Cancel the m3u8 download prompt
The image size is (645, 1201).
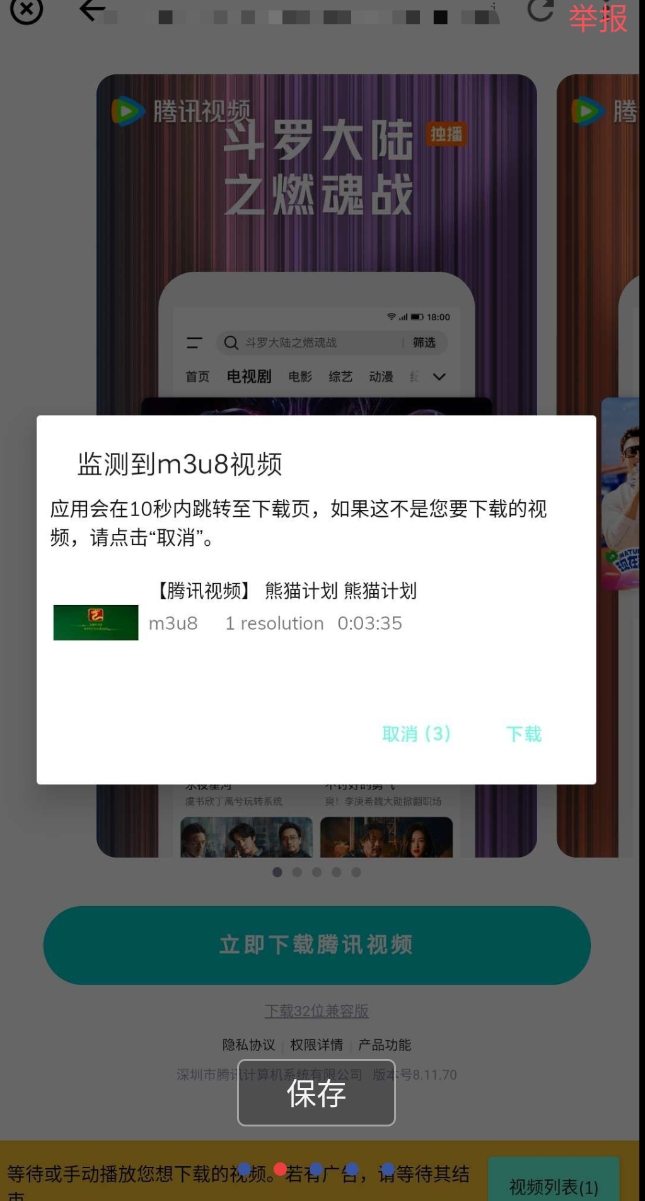416,734
